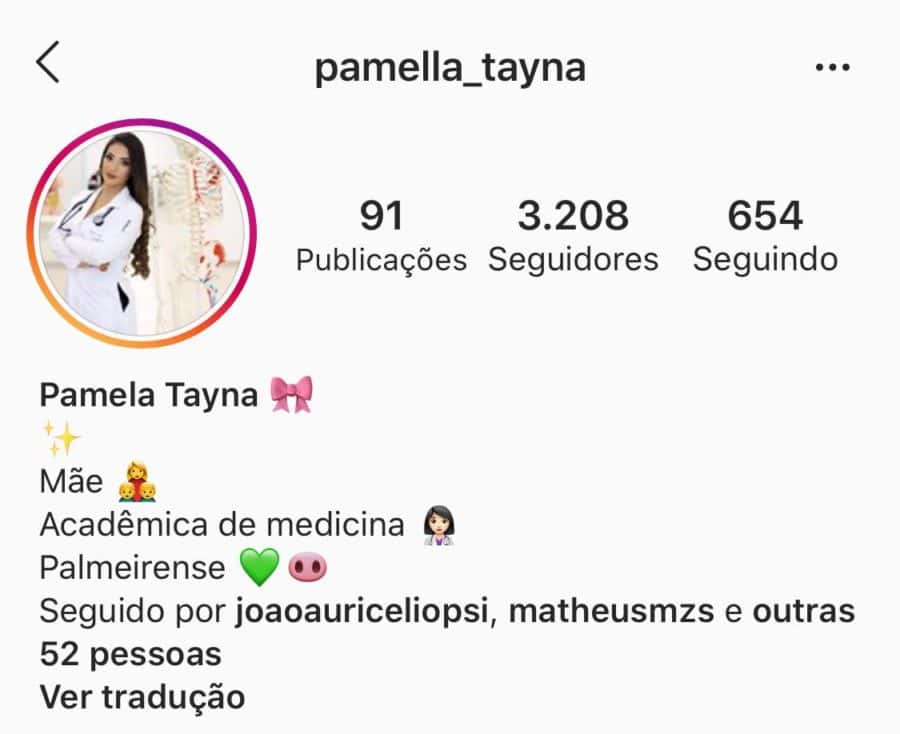The width and height of the screenshot is (900, 734).
Task: Open the 654 Seguindo list
Action: click(x=765, y=236)
